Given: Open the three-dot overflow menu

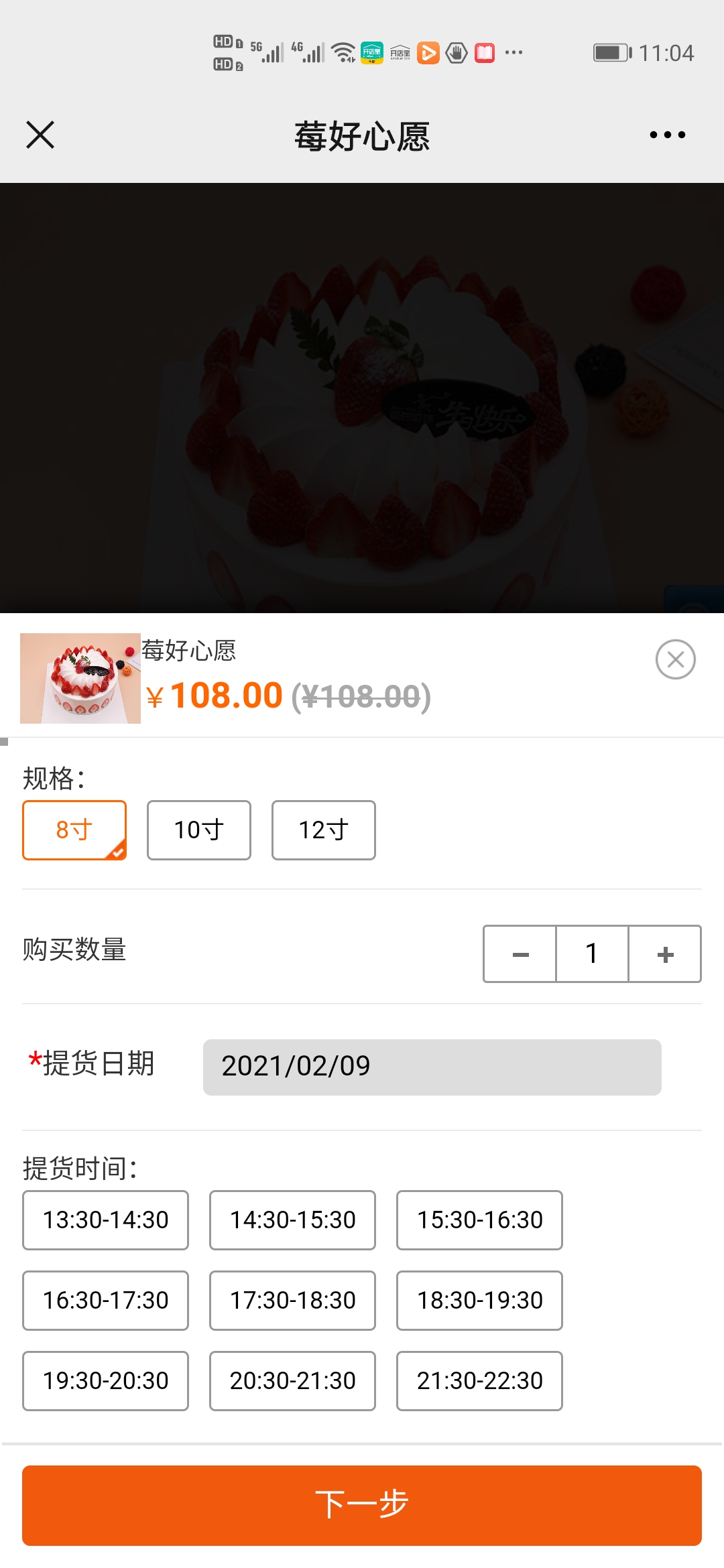Looking at the screenshot, I should click(x=668, y=135).
